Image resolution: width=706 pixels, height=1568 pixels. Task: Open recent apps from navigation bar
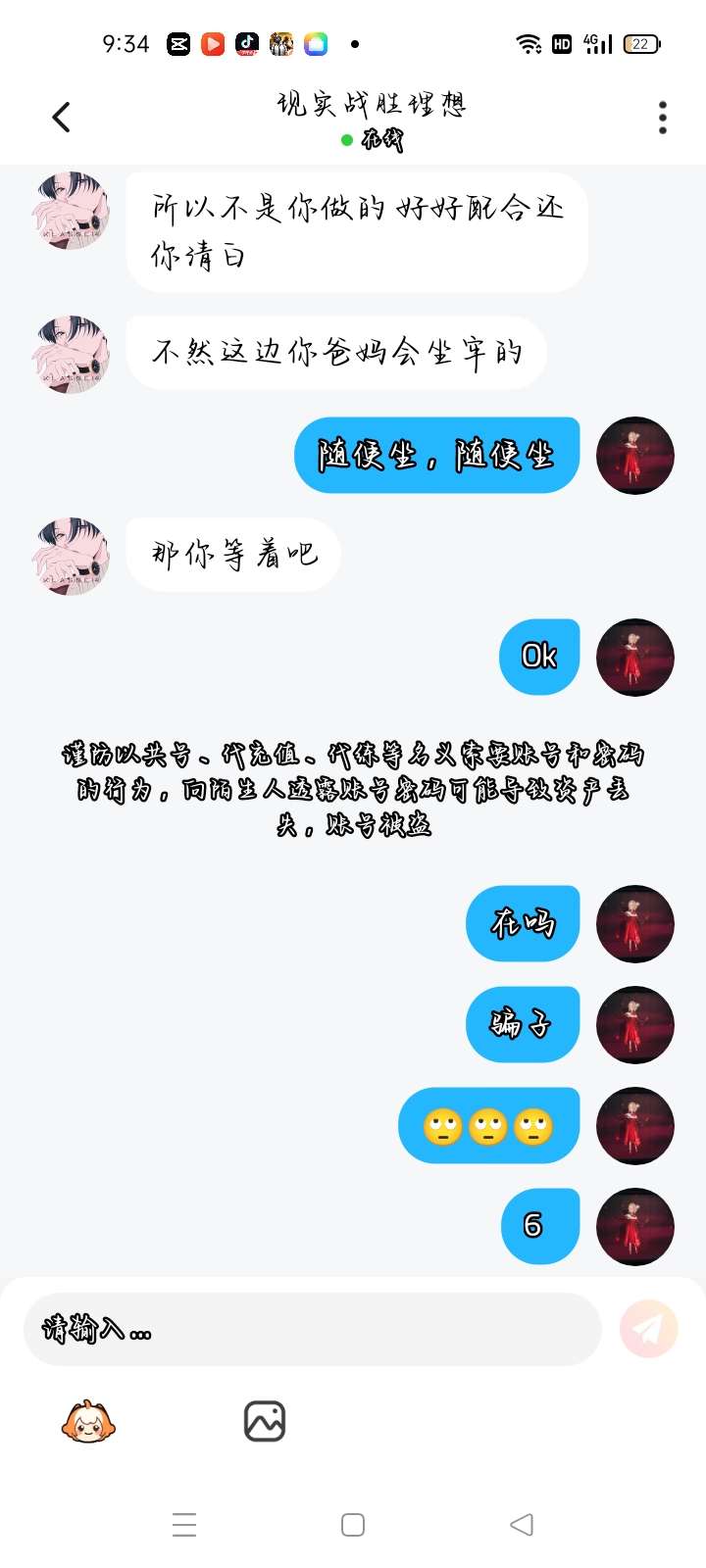pyautogui.click(x=184, y=1525)
